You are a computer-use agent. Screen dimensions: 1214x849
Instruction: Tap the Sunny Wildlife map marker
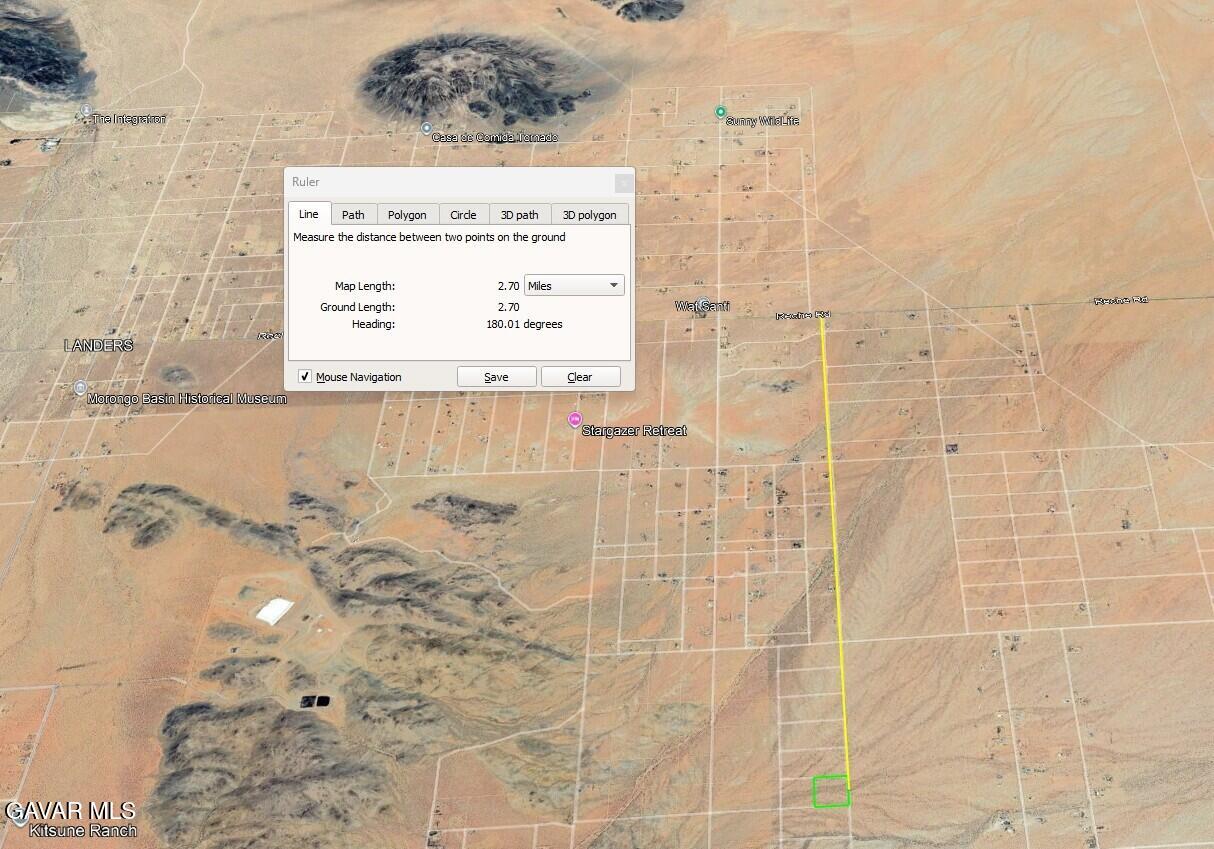coord(720,111)
